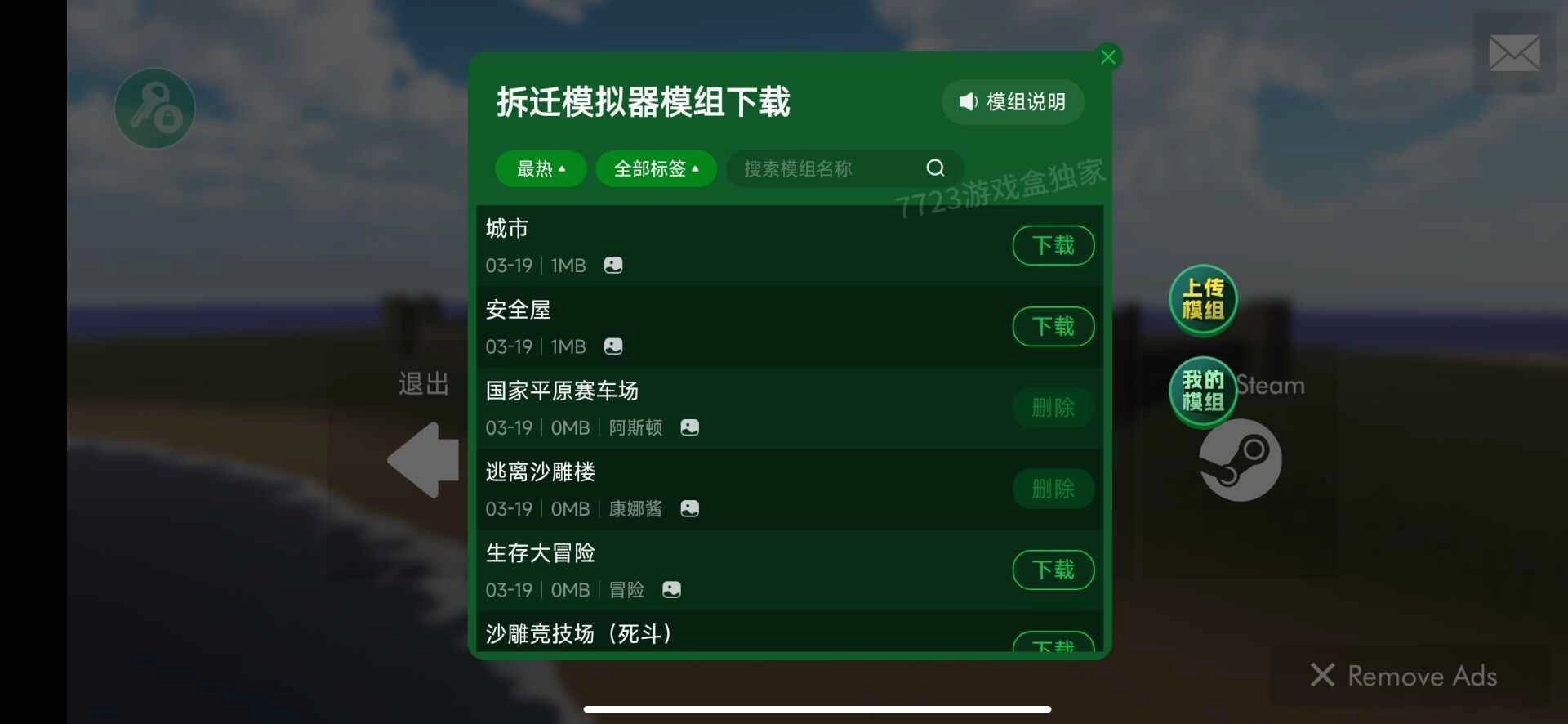Open 模组说明 mod instructions
This screenshot has width=1568, height=724.
[1013, 102]
